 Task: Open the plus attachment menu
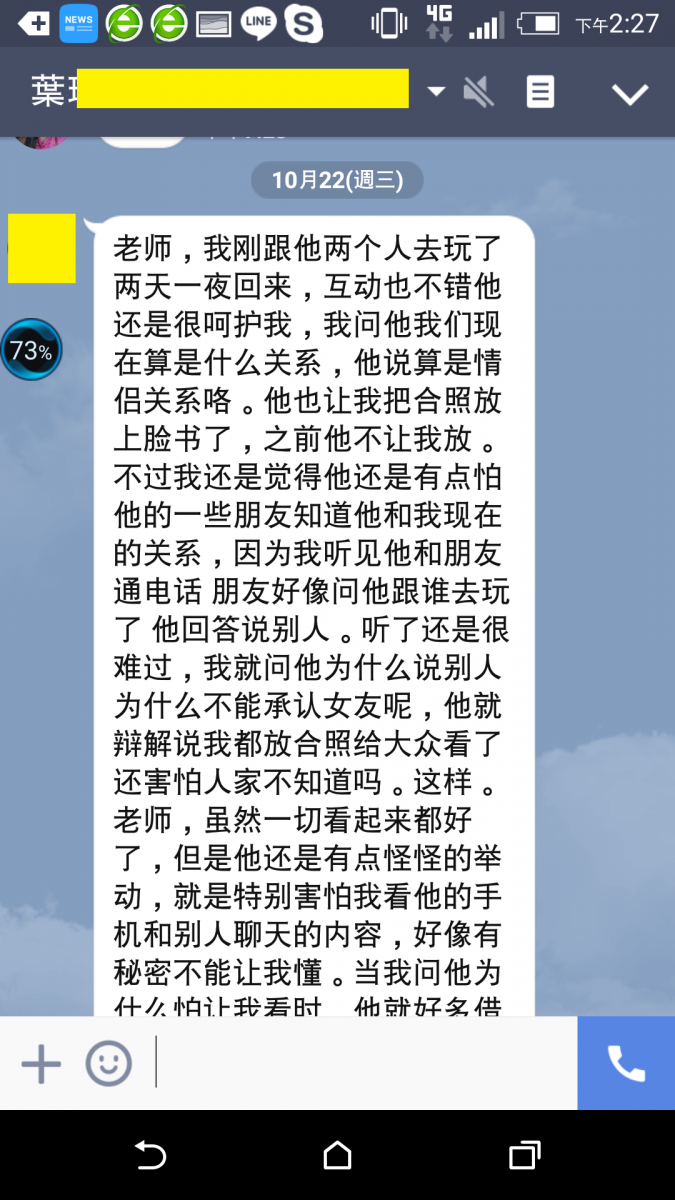41,1064
